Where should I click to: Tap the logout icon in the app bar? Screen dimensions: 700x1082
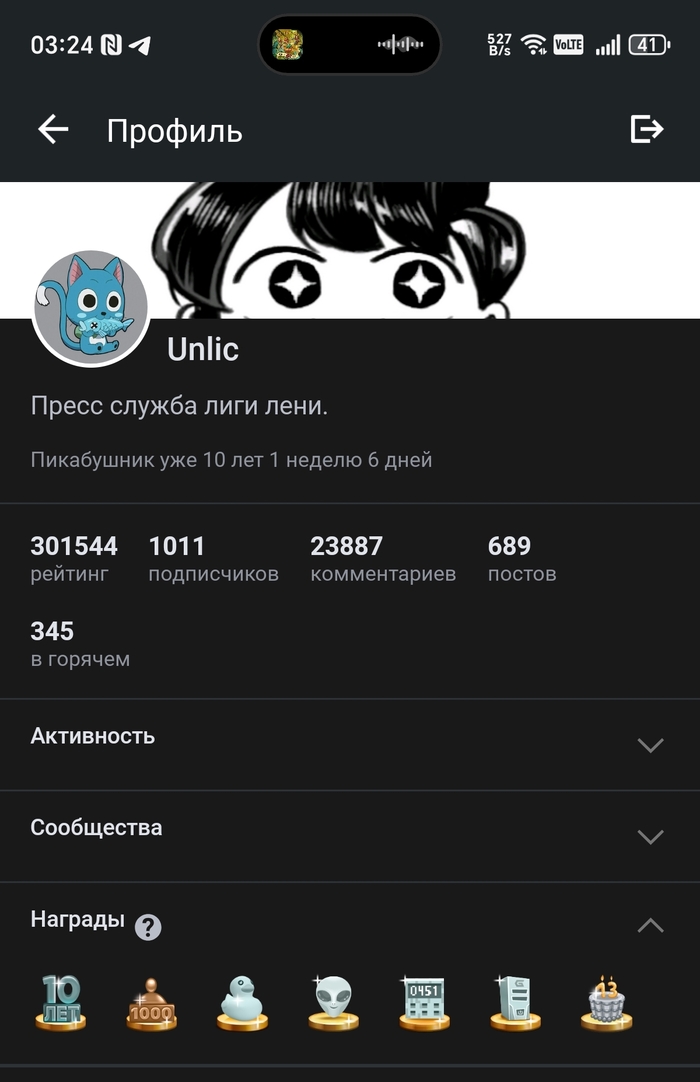click(646, 129)
